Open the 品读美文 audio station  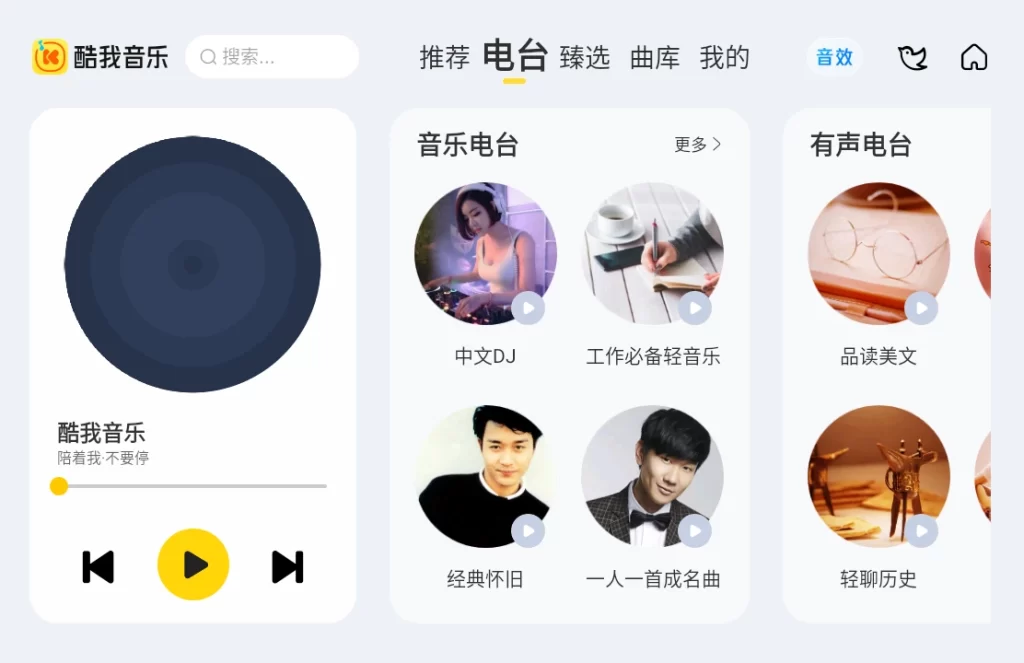point(878,254)
